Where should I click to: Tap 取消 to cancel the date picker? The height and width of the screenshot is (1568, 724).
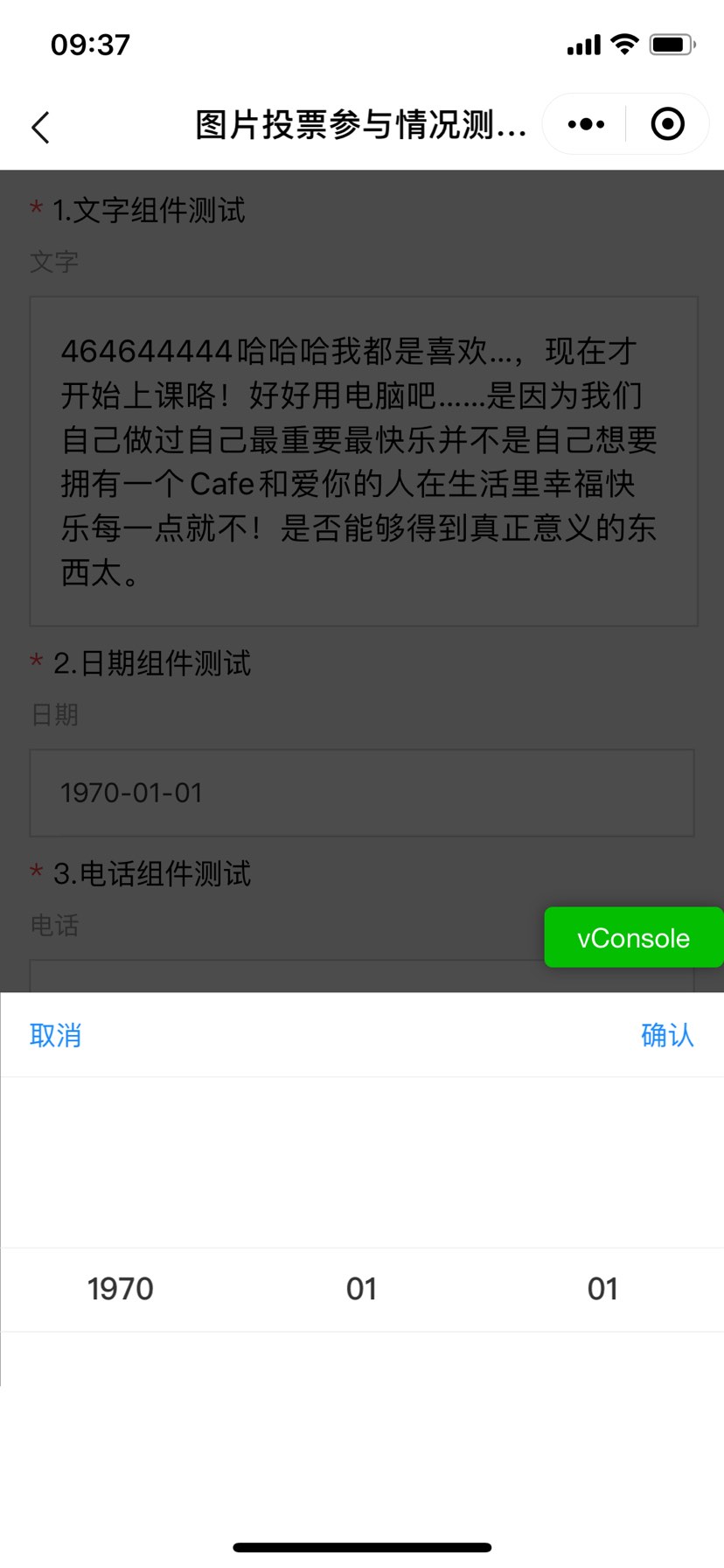[55, 1035]
